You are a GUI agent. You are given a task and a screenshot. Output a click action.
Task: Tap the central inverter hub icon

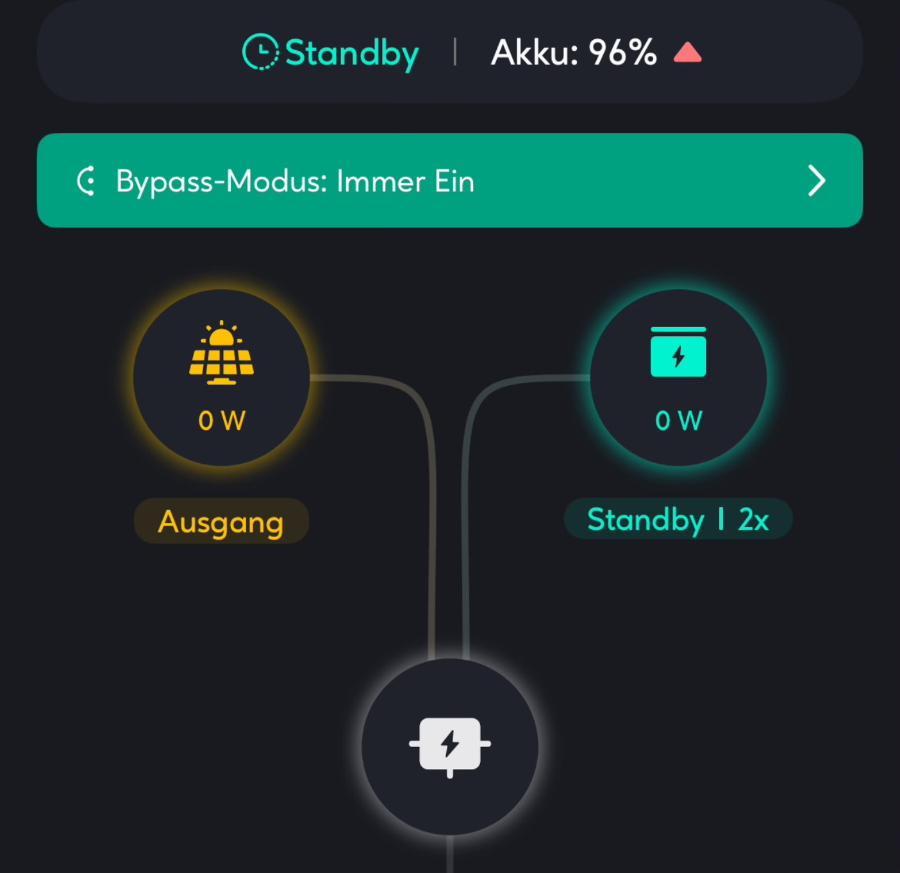click(449, 747)
